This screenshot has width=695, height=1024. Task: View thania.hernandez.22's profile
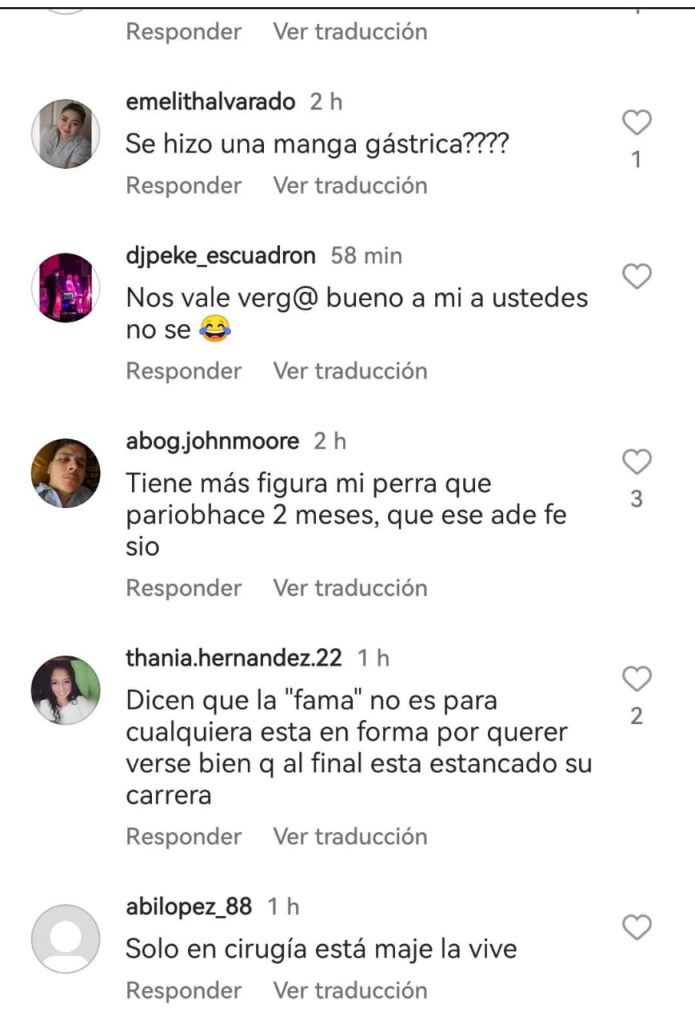click(66, 691)
